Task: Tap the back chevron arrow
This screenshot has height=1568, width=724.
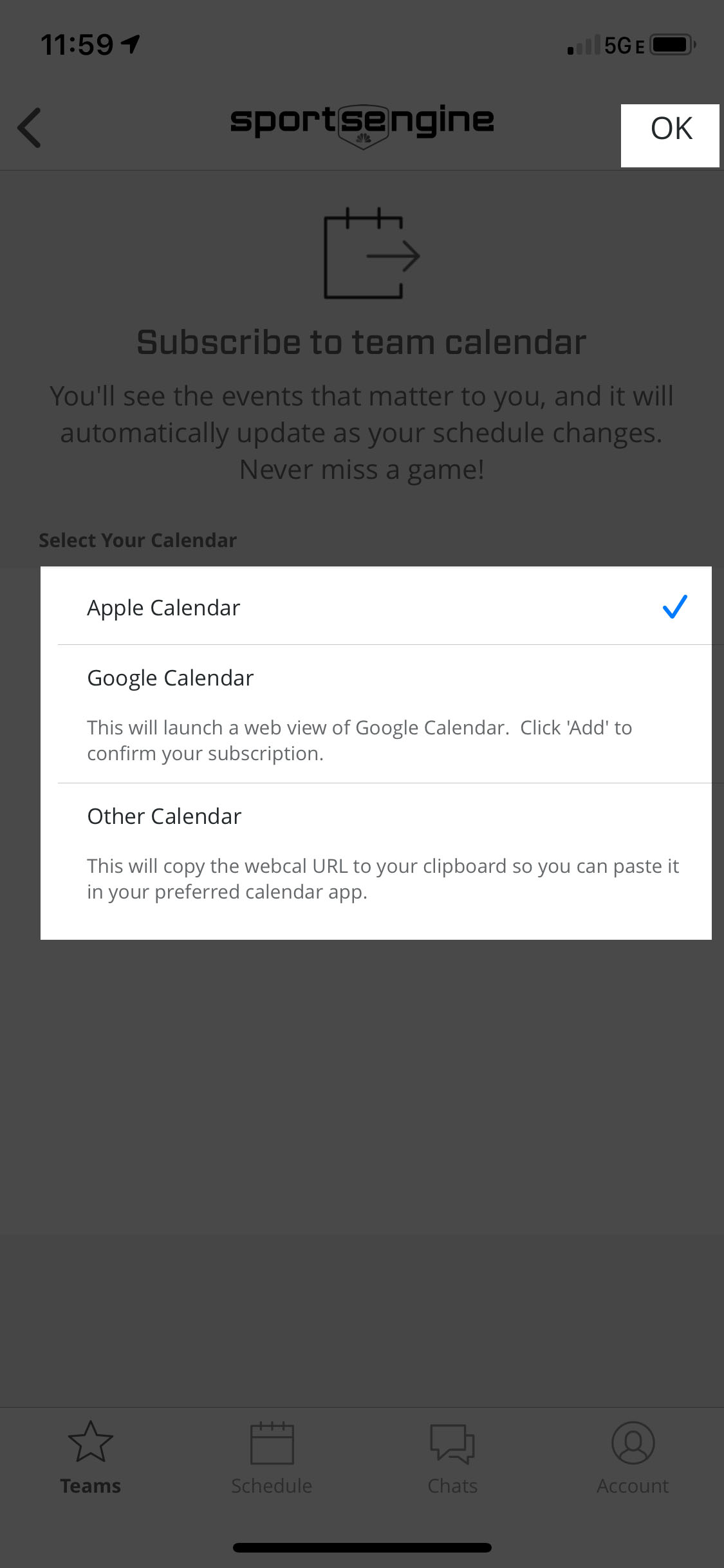Action: [30, 127]
